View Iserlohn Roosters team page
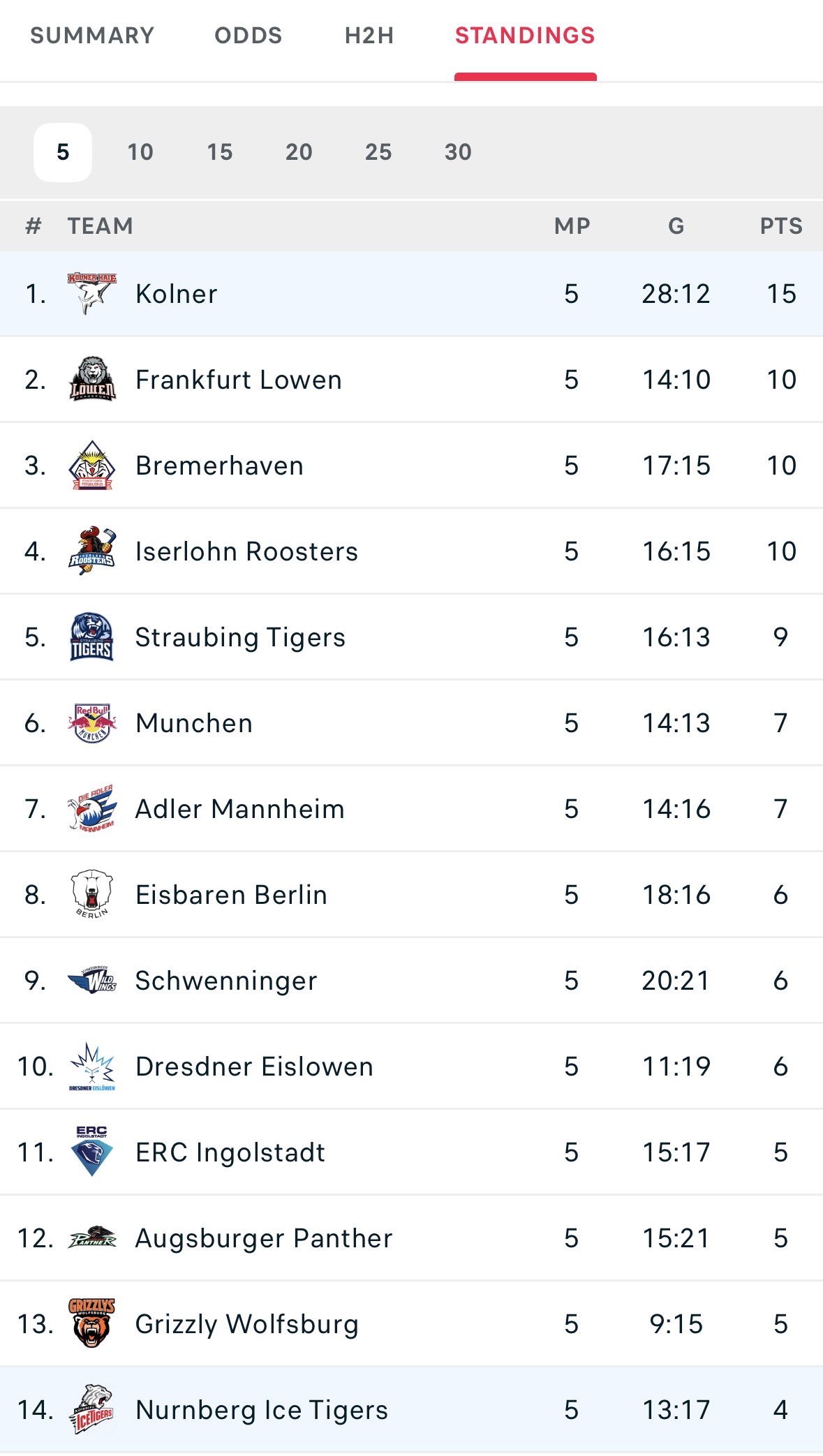 [411, 551]
